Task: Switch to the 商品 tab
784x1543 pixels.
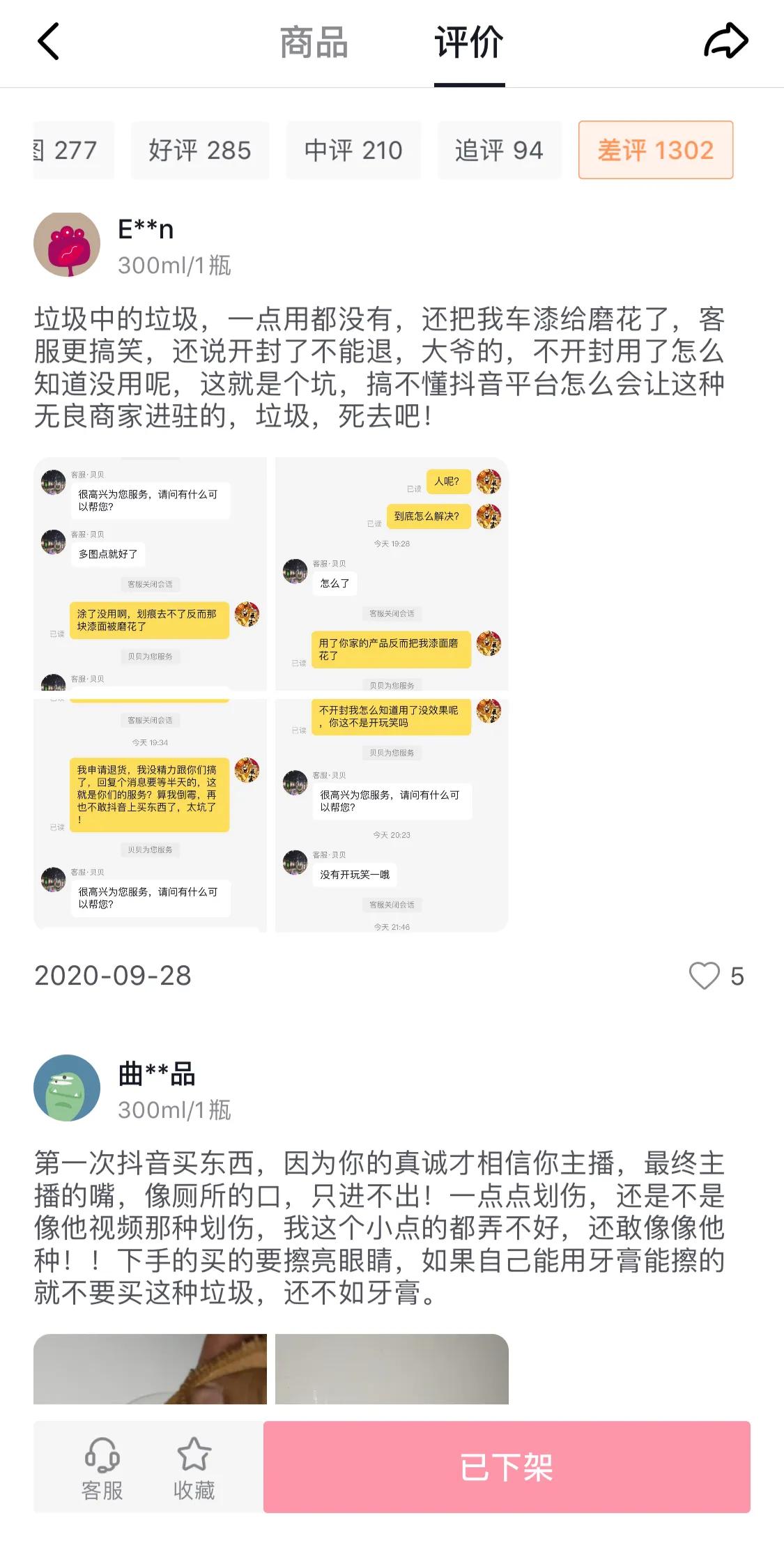Action: 314,43
